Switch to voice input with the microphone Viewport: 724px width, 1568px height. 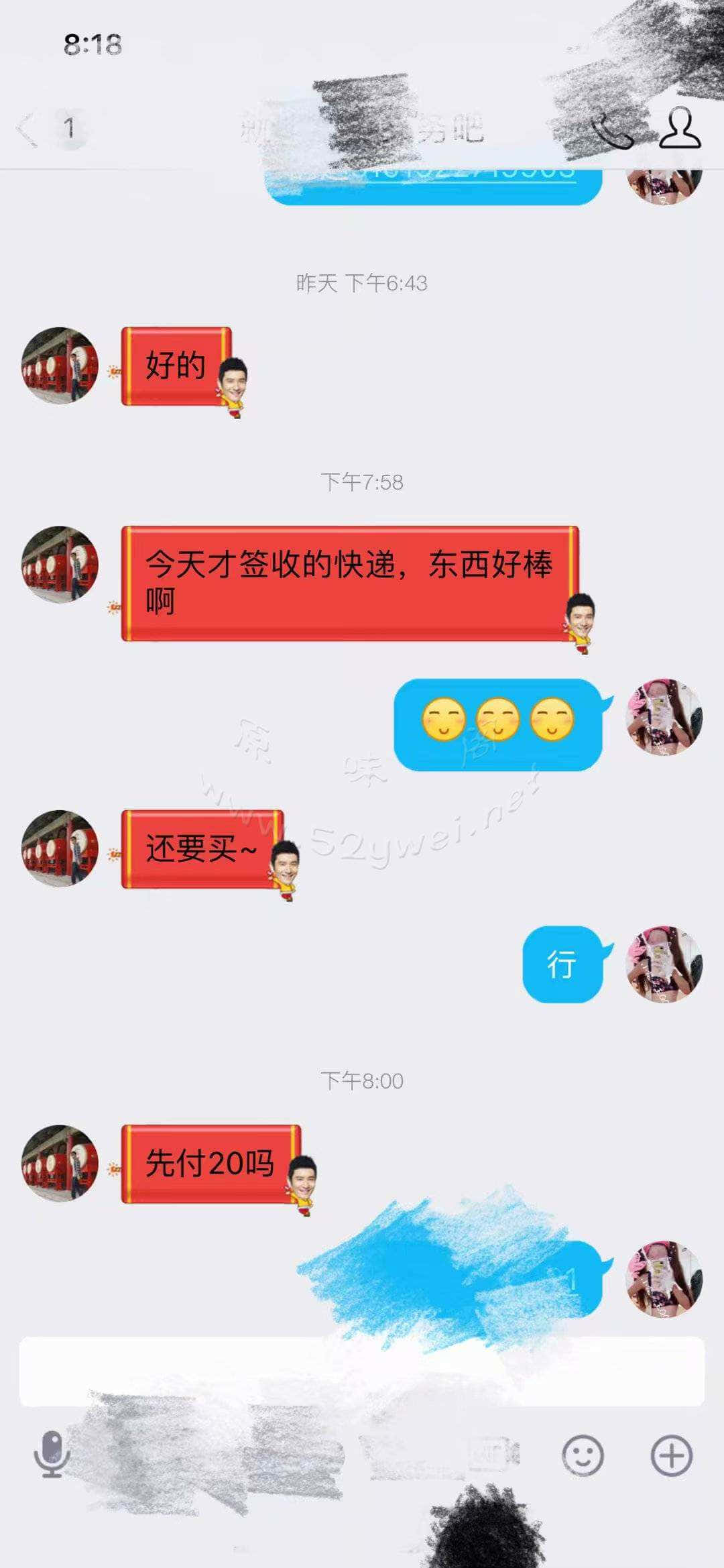click(x=52, y=1455)
